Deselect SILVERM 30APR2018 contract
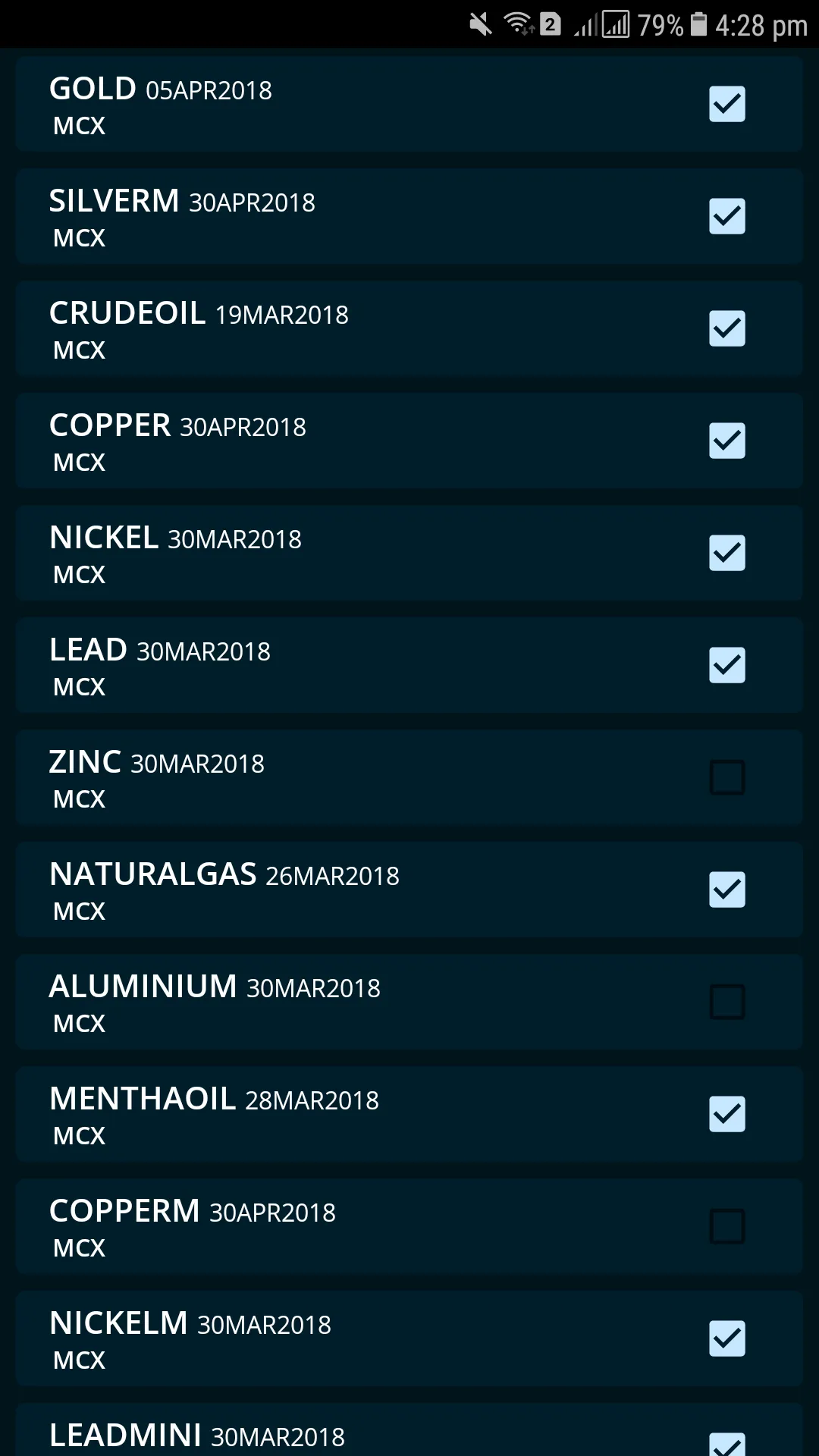 point(726,216)
